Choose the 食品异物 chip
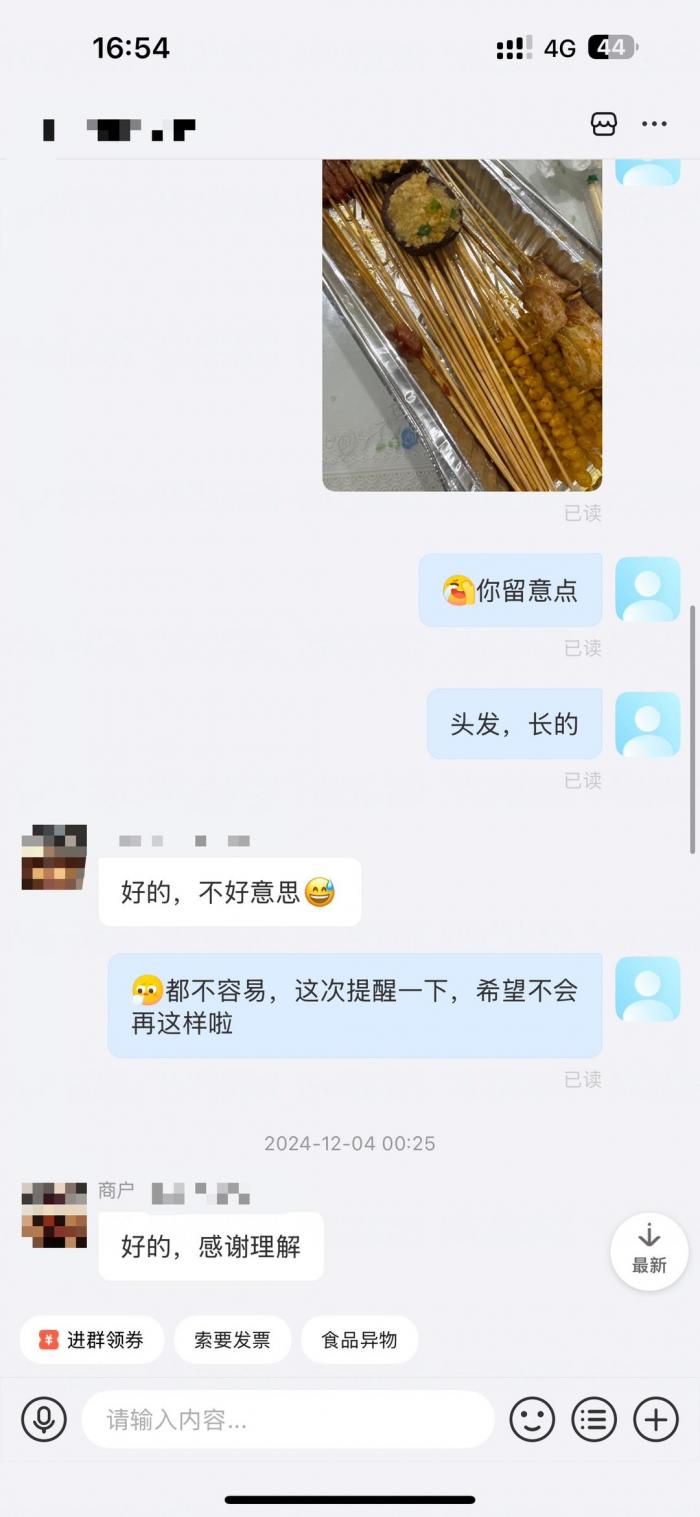 pyautogui.click(x=359, y=1340)
